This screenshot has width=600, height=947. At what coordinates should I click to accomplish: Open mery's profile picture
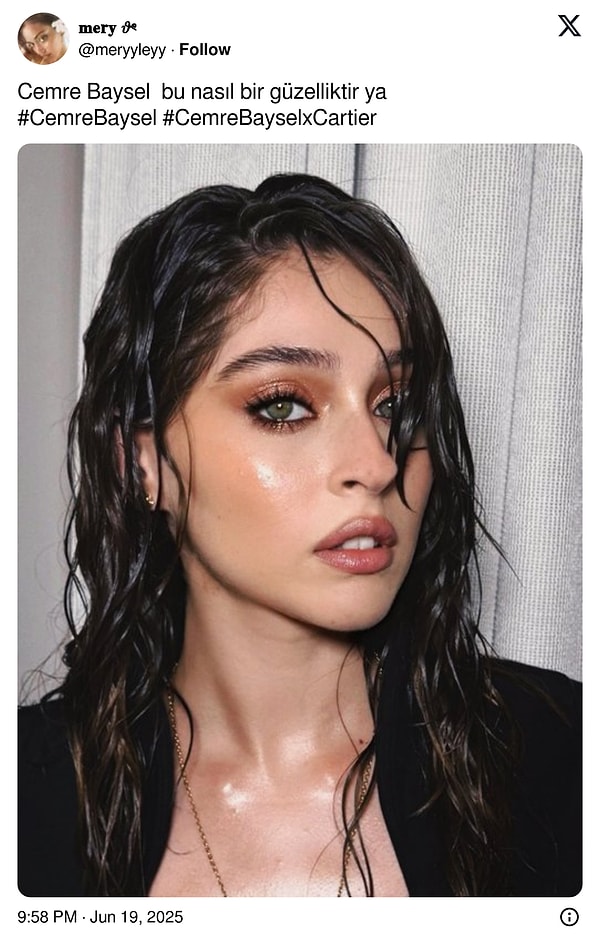tap(42, 39)
